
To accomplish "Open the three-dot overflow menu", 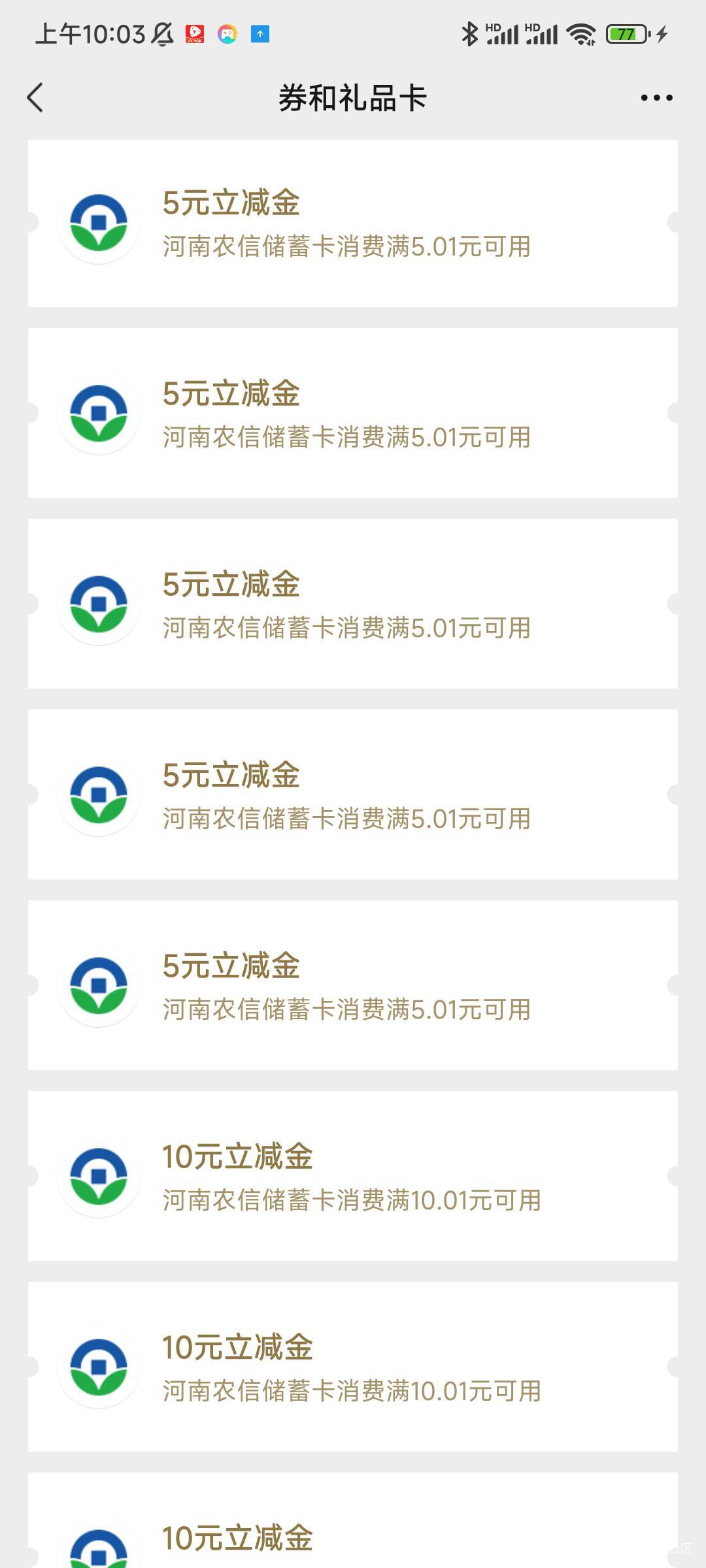I will click(x=656, y=98).
